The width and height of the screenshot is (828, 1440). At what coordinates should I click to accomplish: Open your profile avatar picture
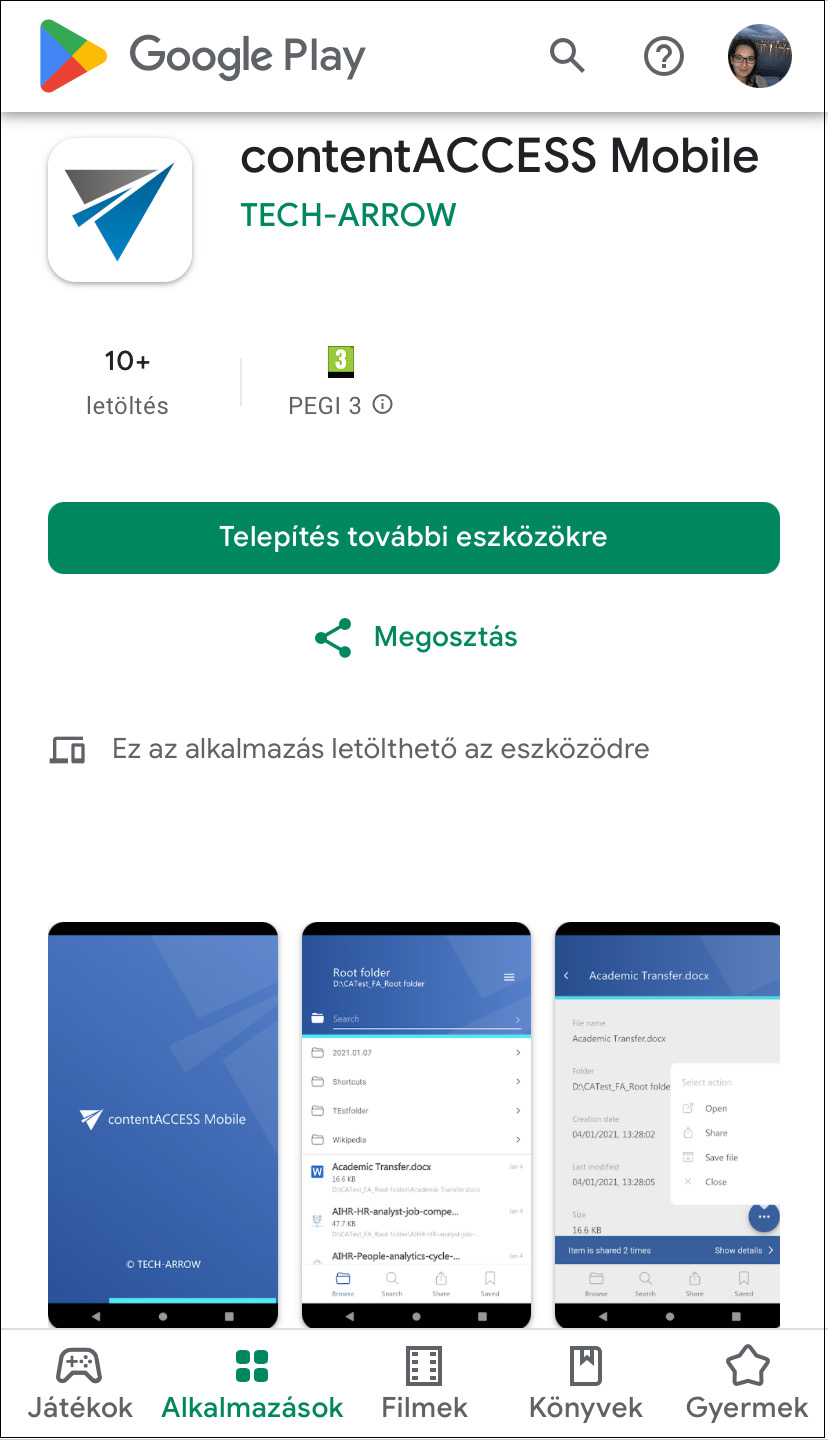coord(760,57)
